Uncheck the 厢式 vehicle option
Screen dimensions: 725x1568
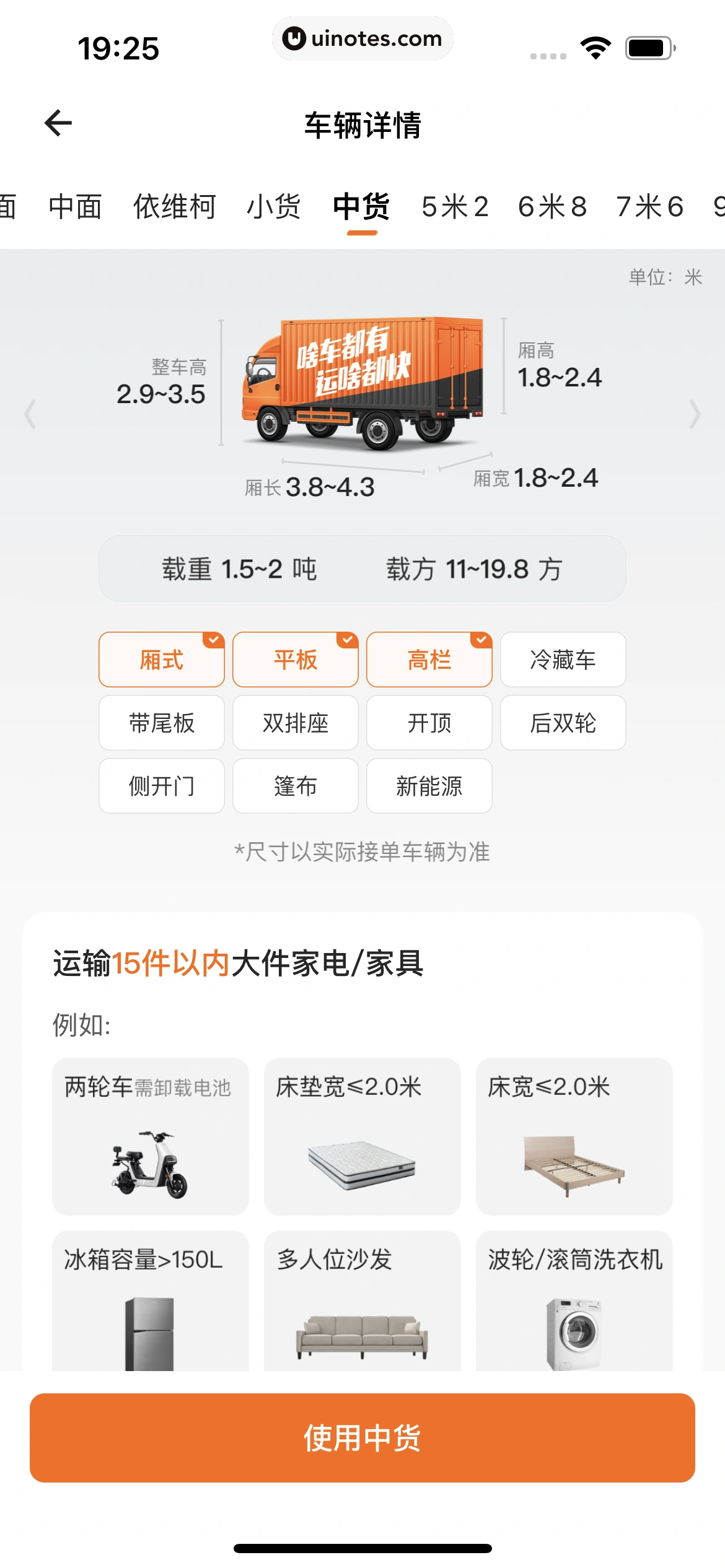click(x=161, y=660)
